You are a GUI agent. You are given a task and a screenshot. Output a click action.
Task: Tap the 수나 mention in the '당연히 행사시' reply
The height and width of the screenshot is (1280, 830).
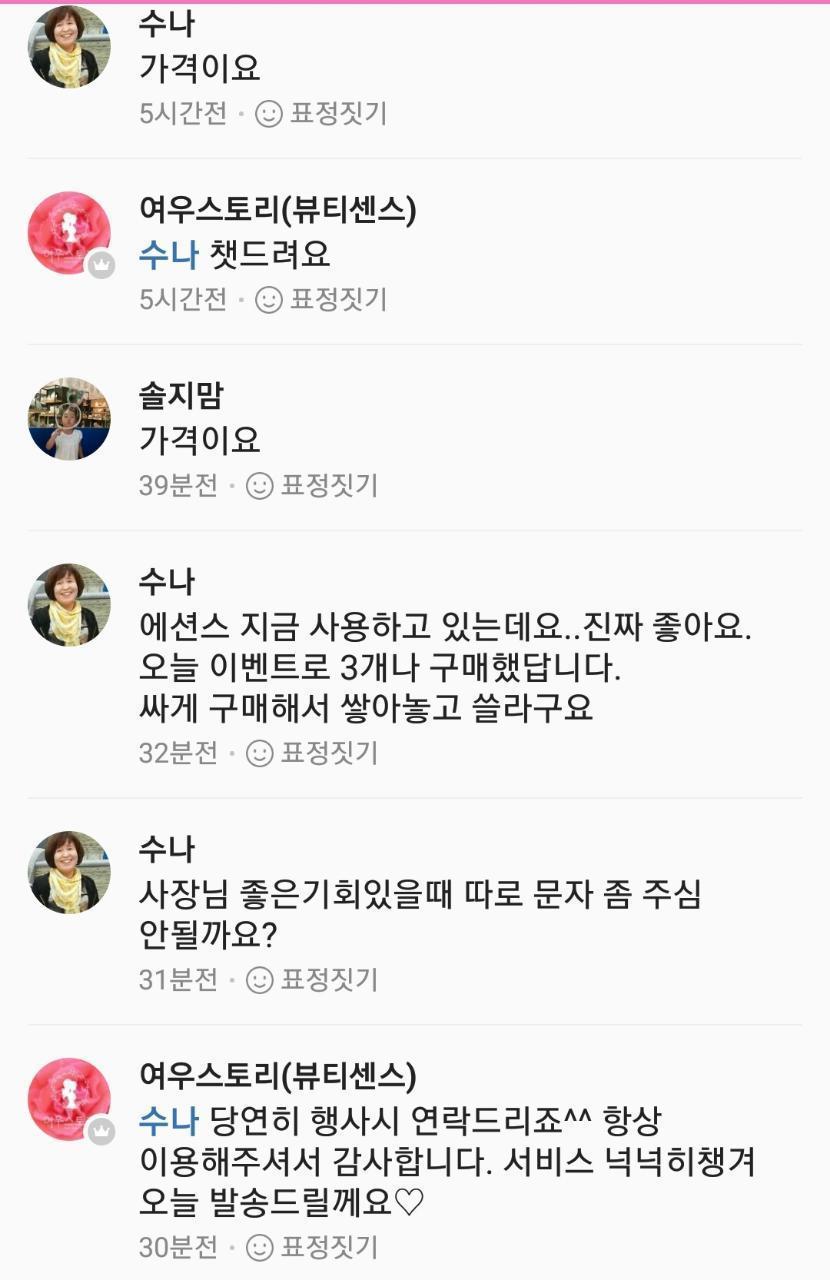[x=168, y=1121]
